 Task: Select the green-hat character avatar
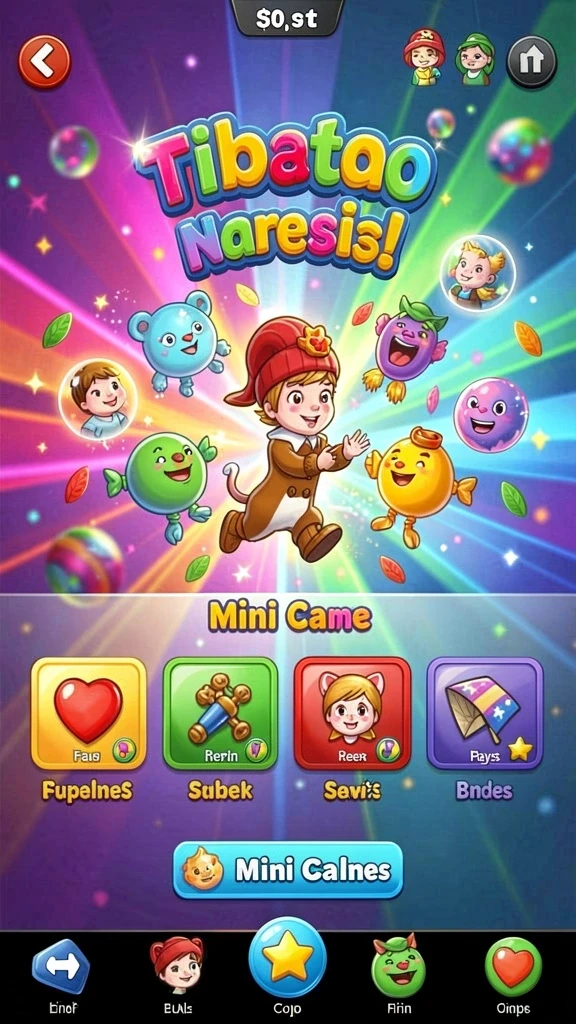coord(475,59)
